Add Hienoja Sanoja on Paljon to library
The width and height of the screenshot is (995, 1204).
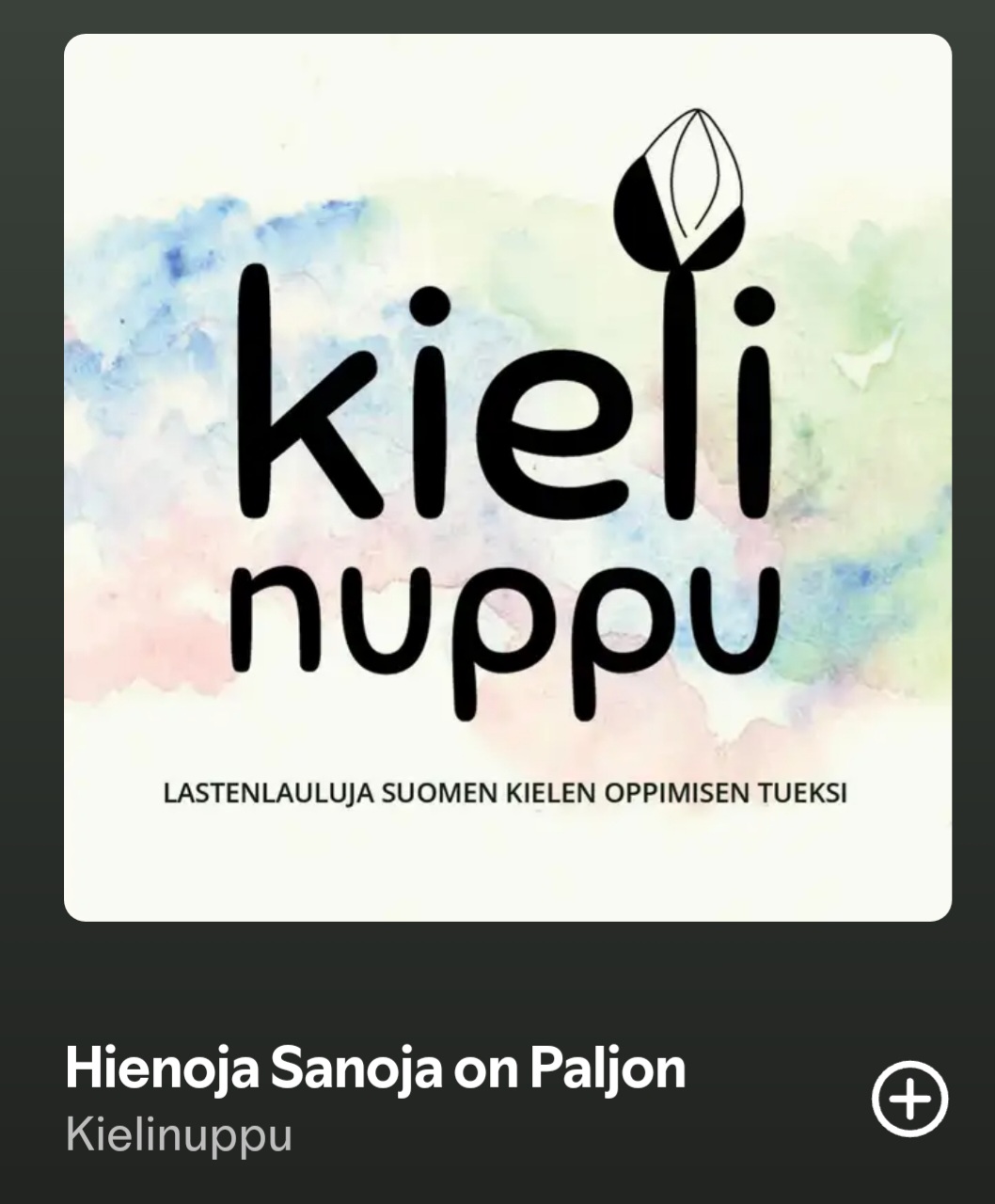[909, 1099]
